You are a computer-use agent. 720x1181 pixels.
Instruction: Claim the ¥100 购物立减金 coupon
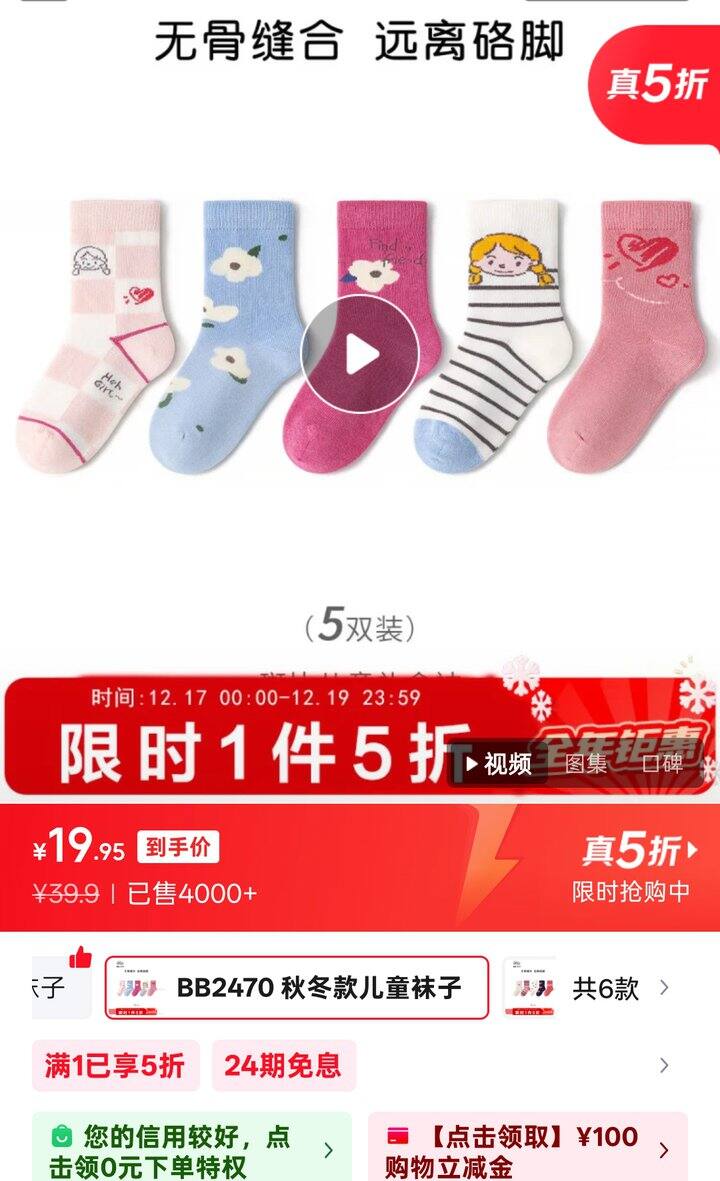coord(527,1149)
